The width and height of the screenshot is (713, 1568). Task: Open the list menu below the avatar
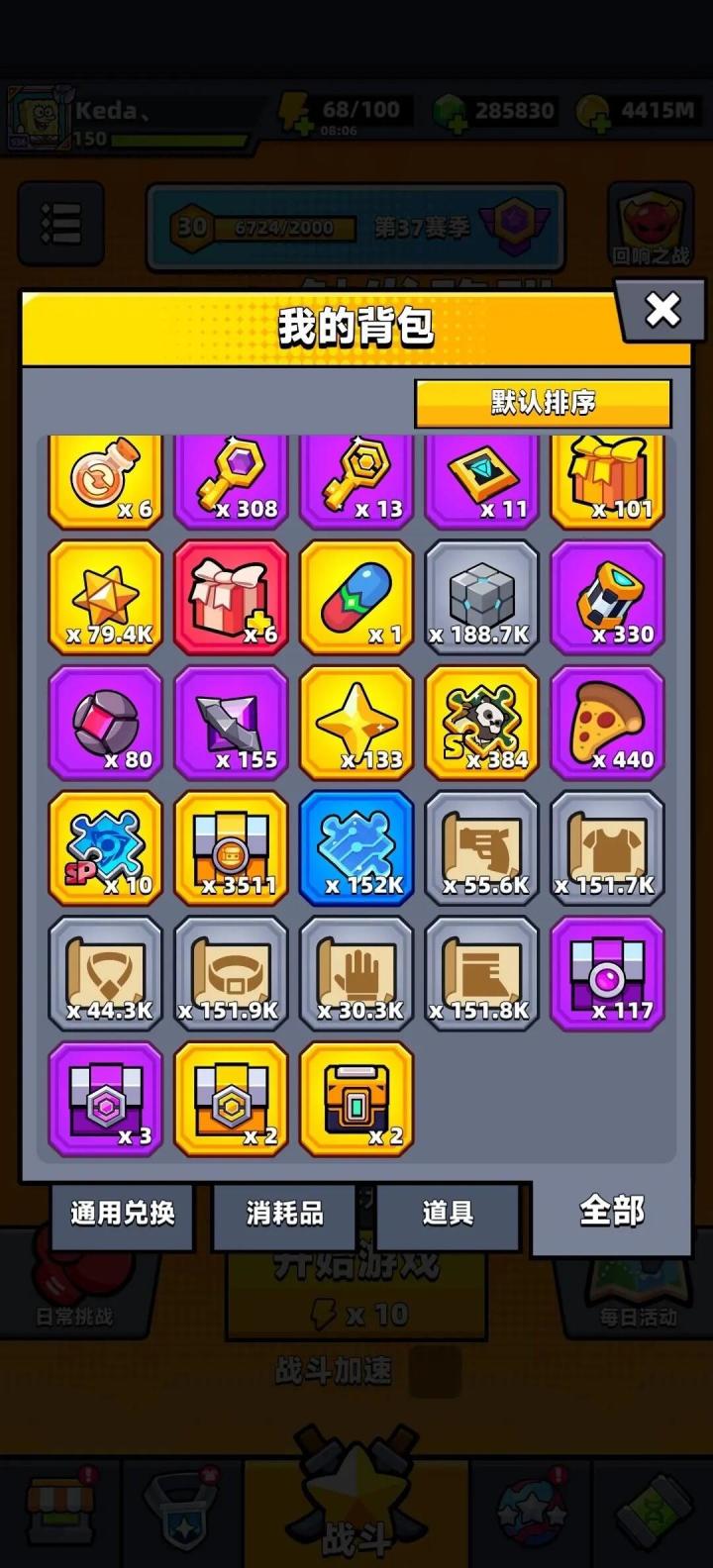[x=59, y=226]
